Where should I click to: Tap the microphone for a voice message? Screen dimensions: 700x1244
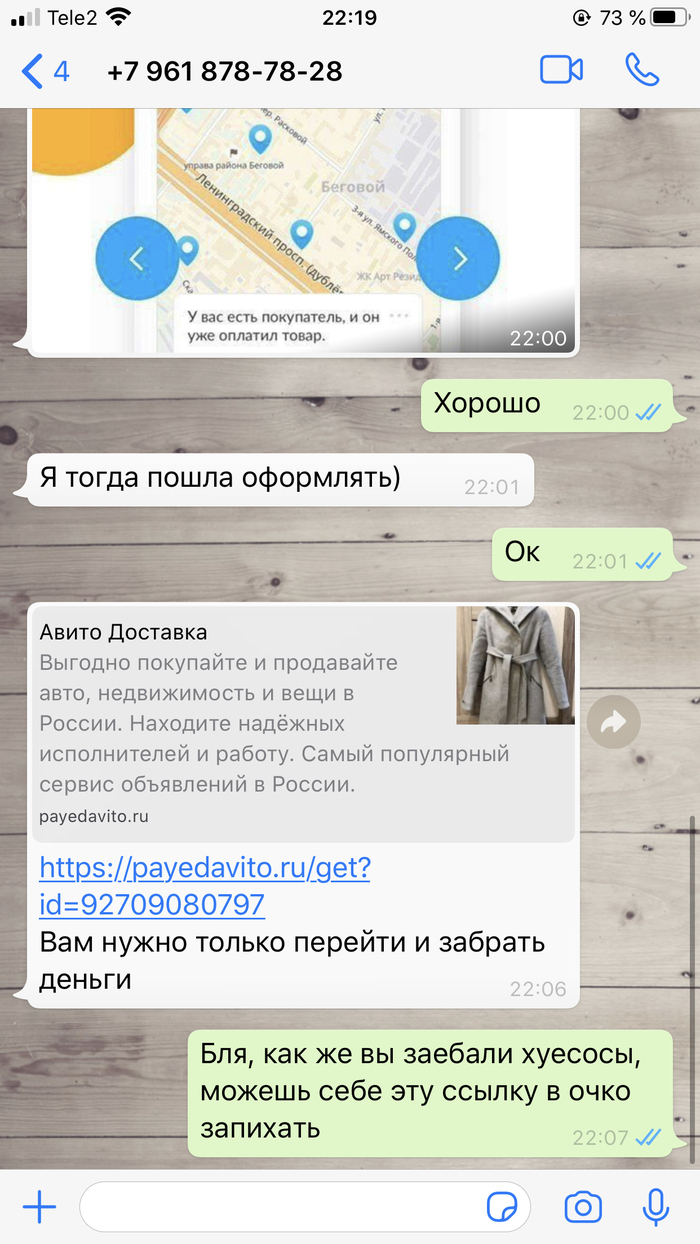656,1208
